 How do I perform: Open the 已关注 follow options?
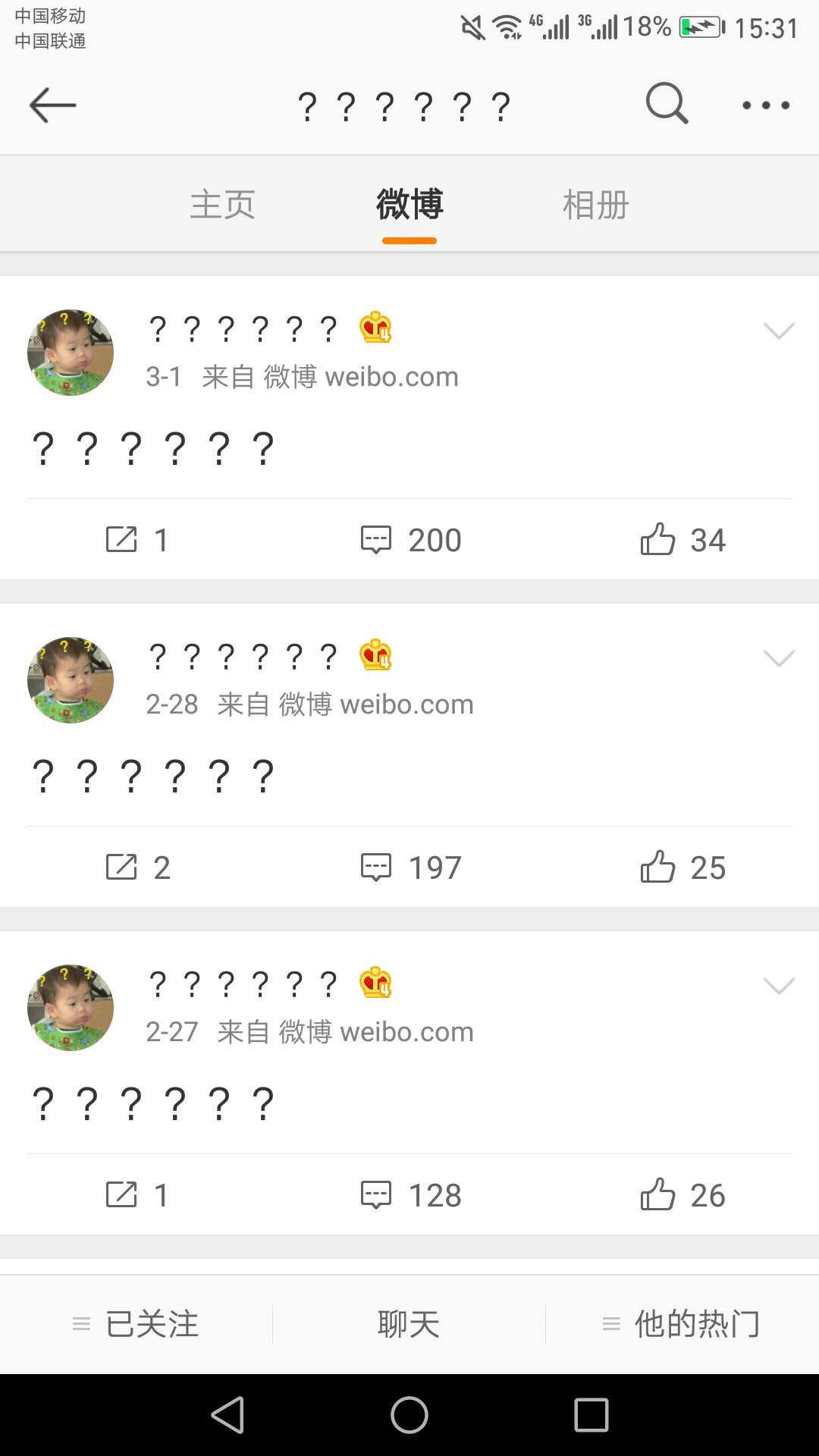(136, 1324)
